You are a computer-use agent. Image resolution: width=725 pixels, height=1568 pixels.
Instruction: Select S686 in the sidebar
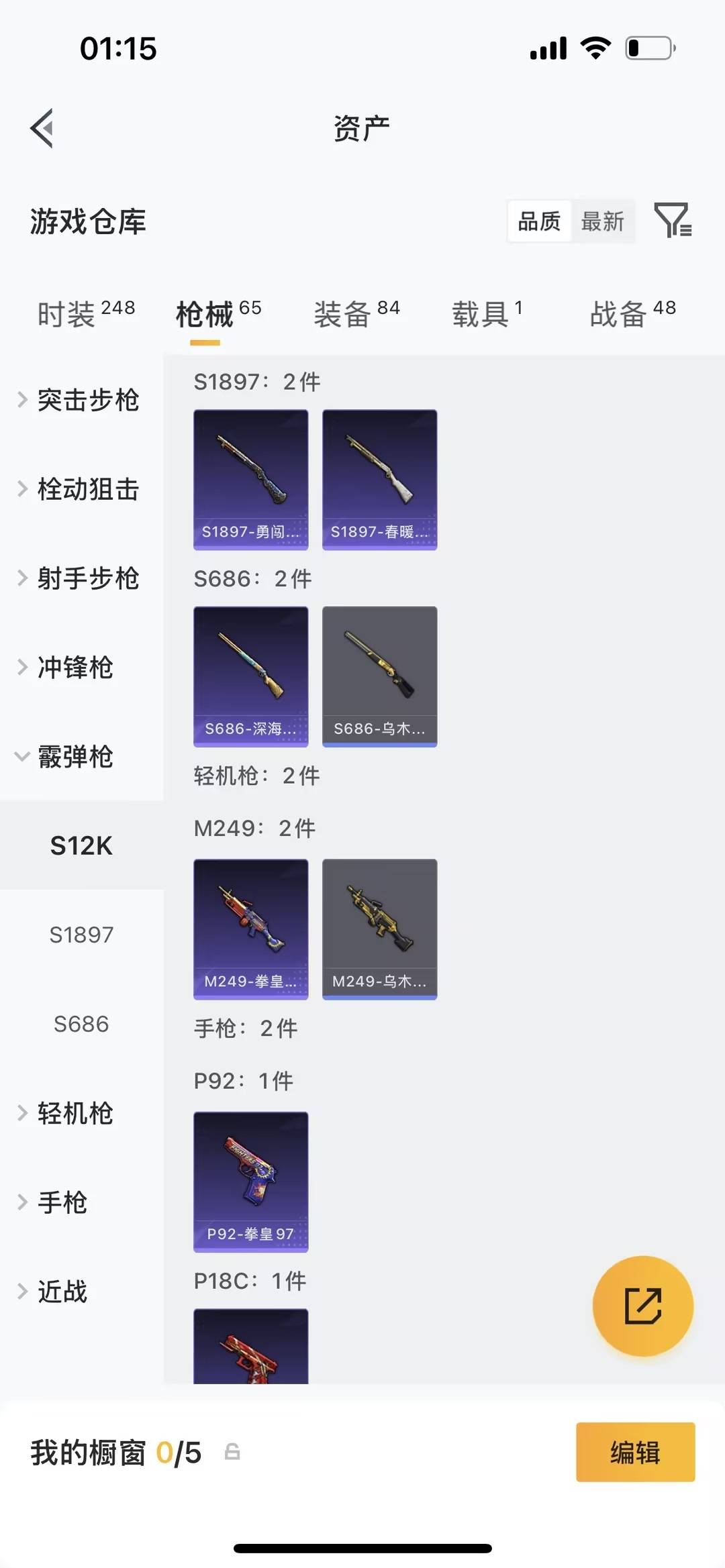coord(82,1024)
